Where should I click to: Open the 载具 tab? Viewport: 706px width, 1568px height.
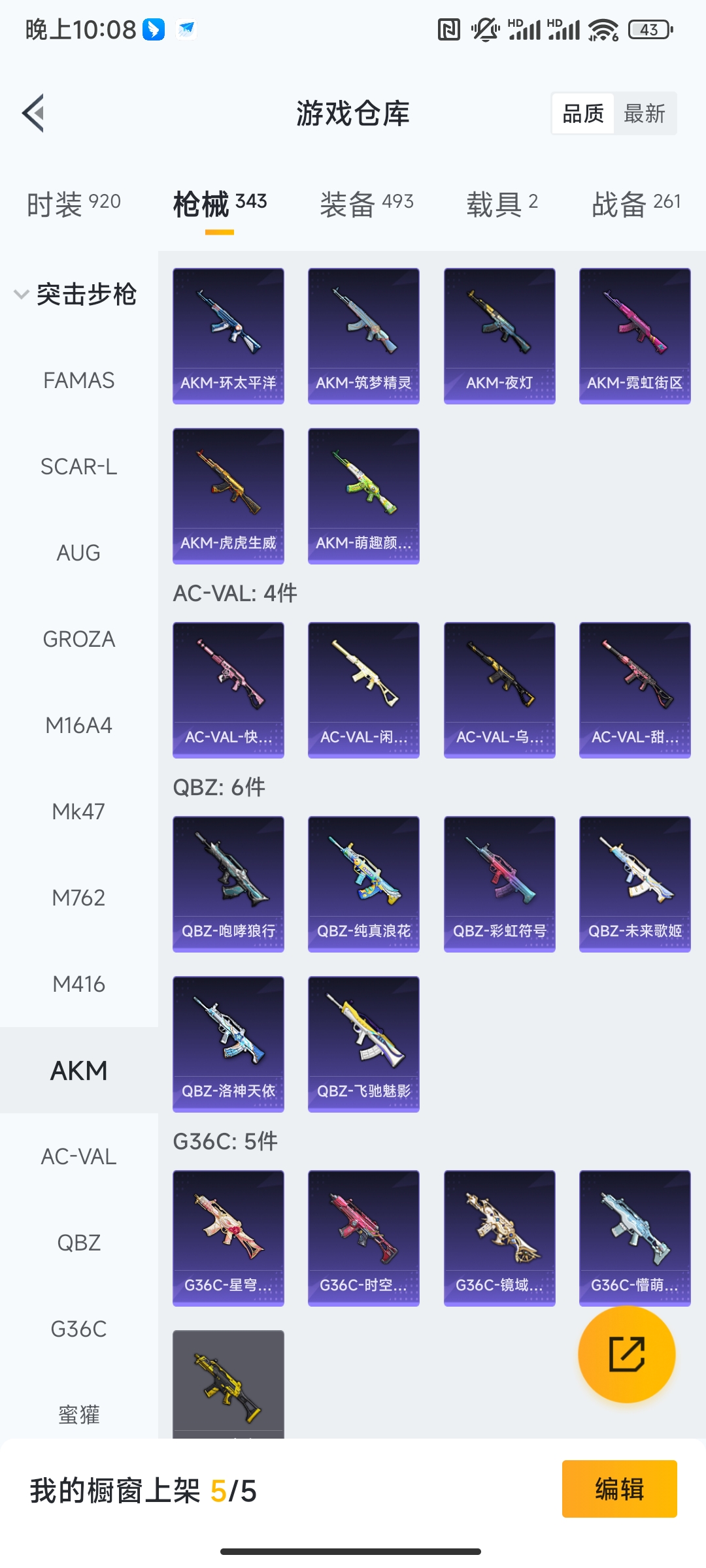pyautogui.click(x=501, y=204)
